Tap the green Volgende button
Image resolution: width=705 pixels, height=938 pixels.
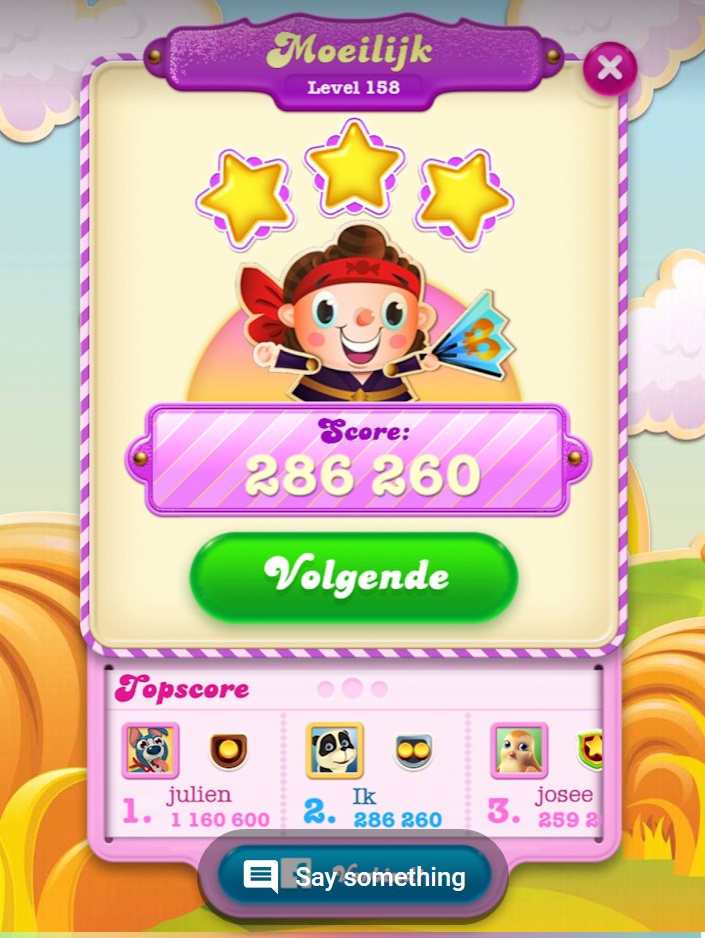354,577
